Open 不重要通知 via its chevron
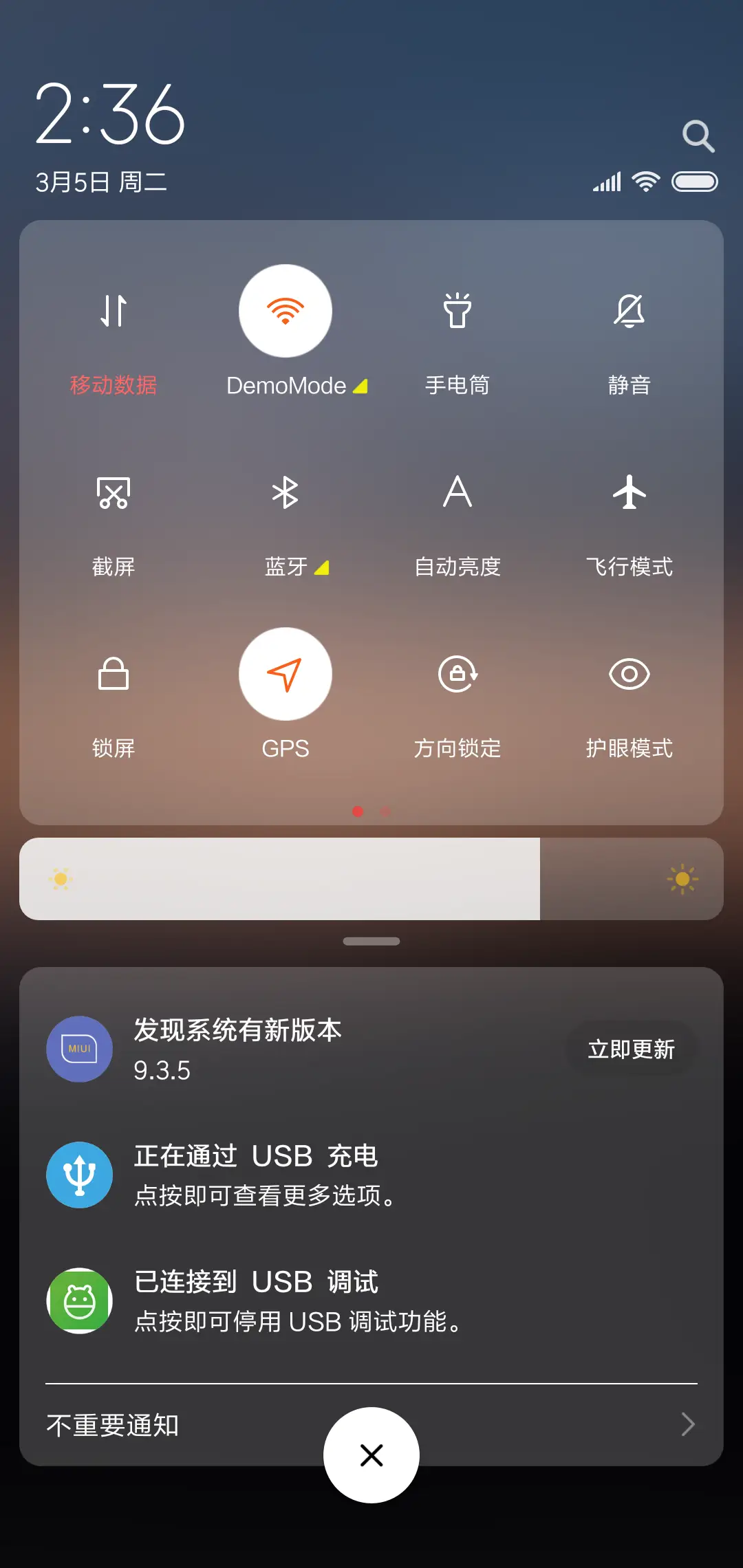The width and height of the screenshot is (743, 1568). click(x=690, y=1424)
